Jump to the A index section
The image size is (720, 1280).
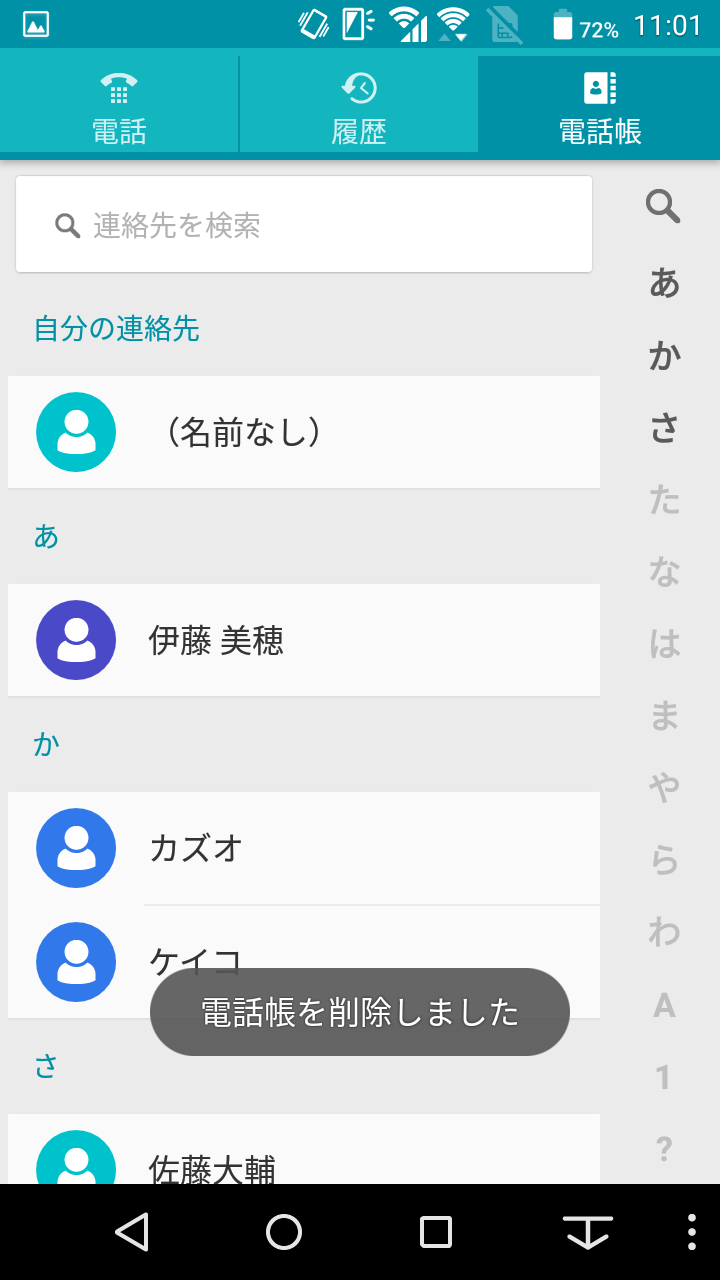coord(664,1005)
